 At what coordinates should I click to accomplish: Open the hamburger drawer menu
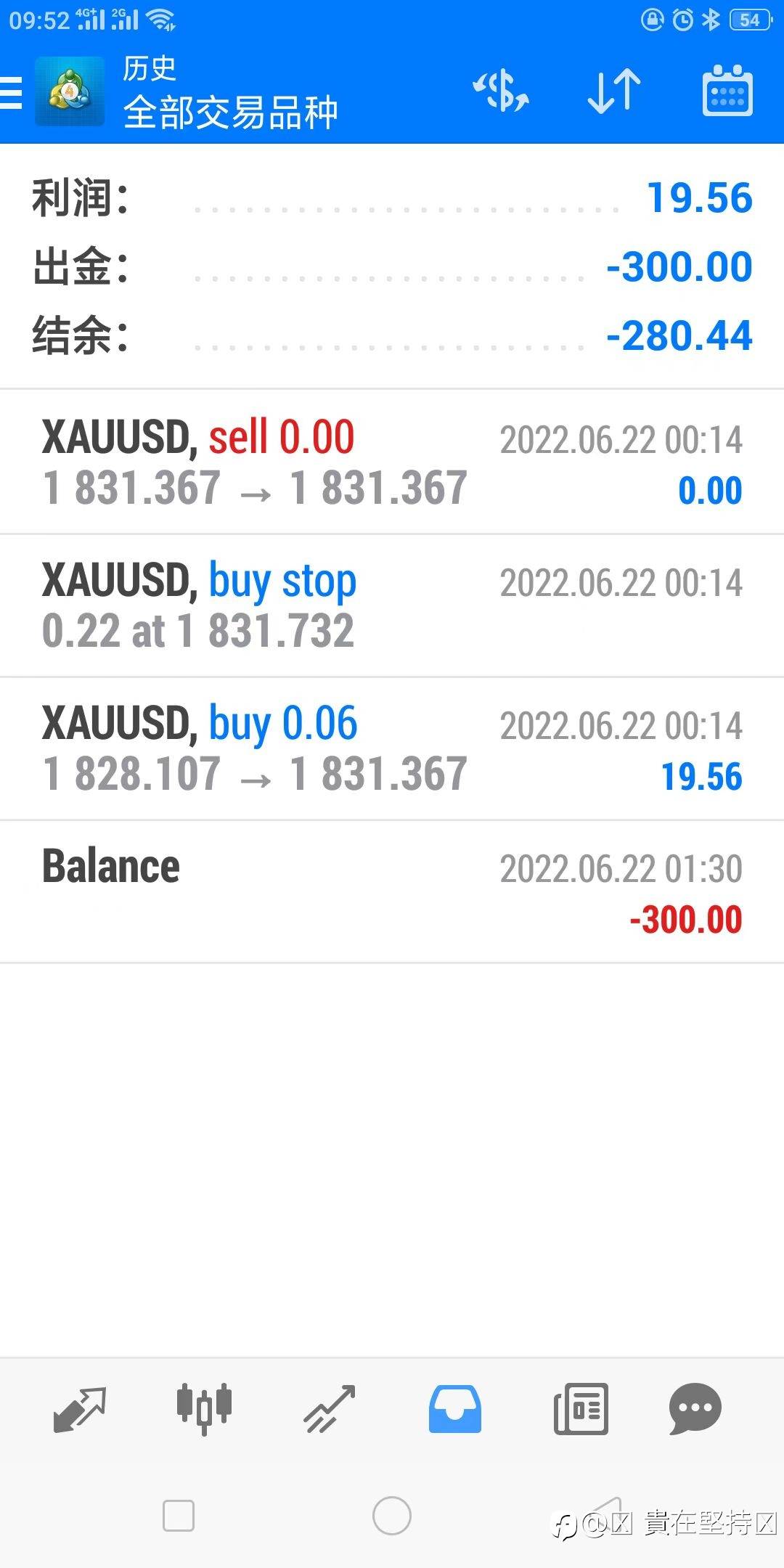point(11,92)
